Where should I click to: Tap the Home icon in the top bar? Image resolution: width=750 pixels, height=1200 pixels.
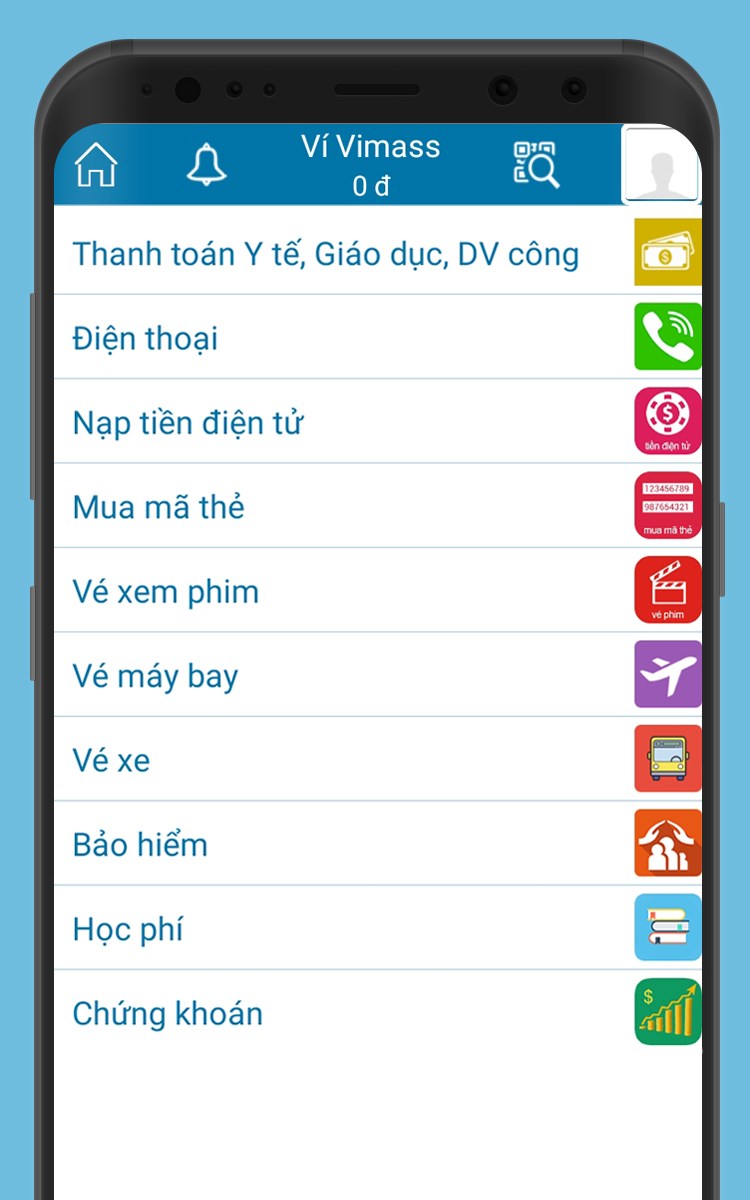pyautogui.click(x=95, y=164)
